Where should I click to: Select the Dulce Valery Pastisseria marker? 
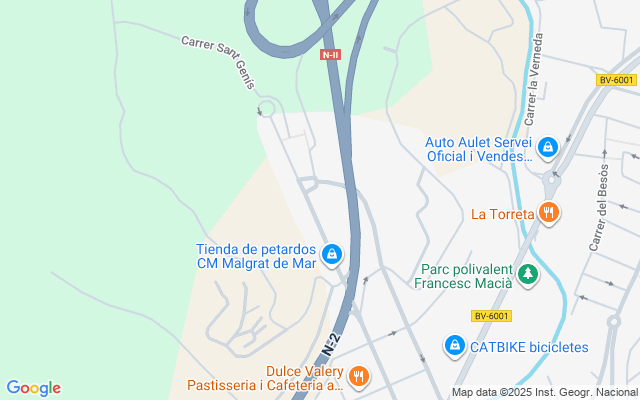359,376
